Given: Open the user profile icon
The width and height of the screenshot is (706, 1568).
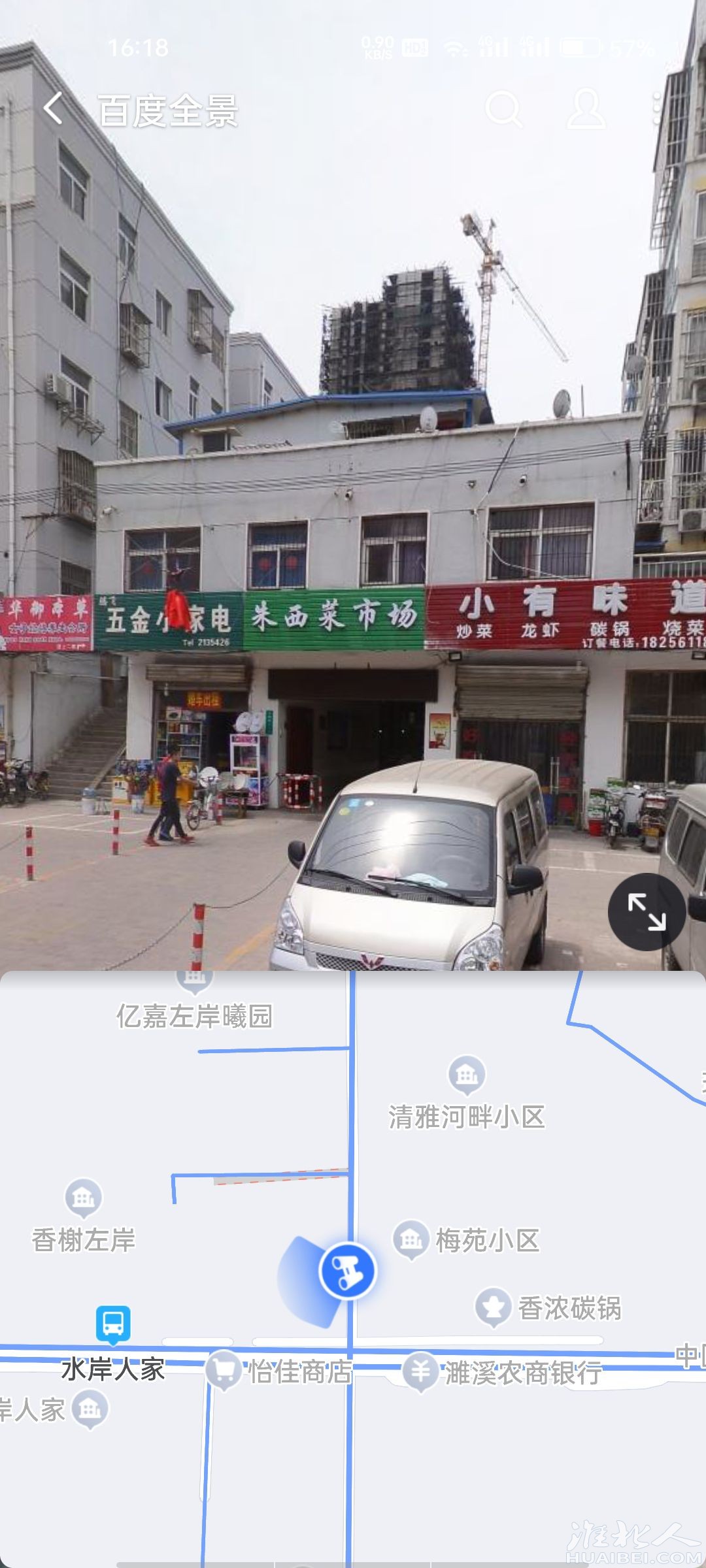Looking at the screenshot, I should pos(585,108).
